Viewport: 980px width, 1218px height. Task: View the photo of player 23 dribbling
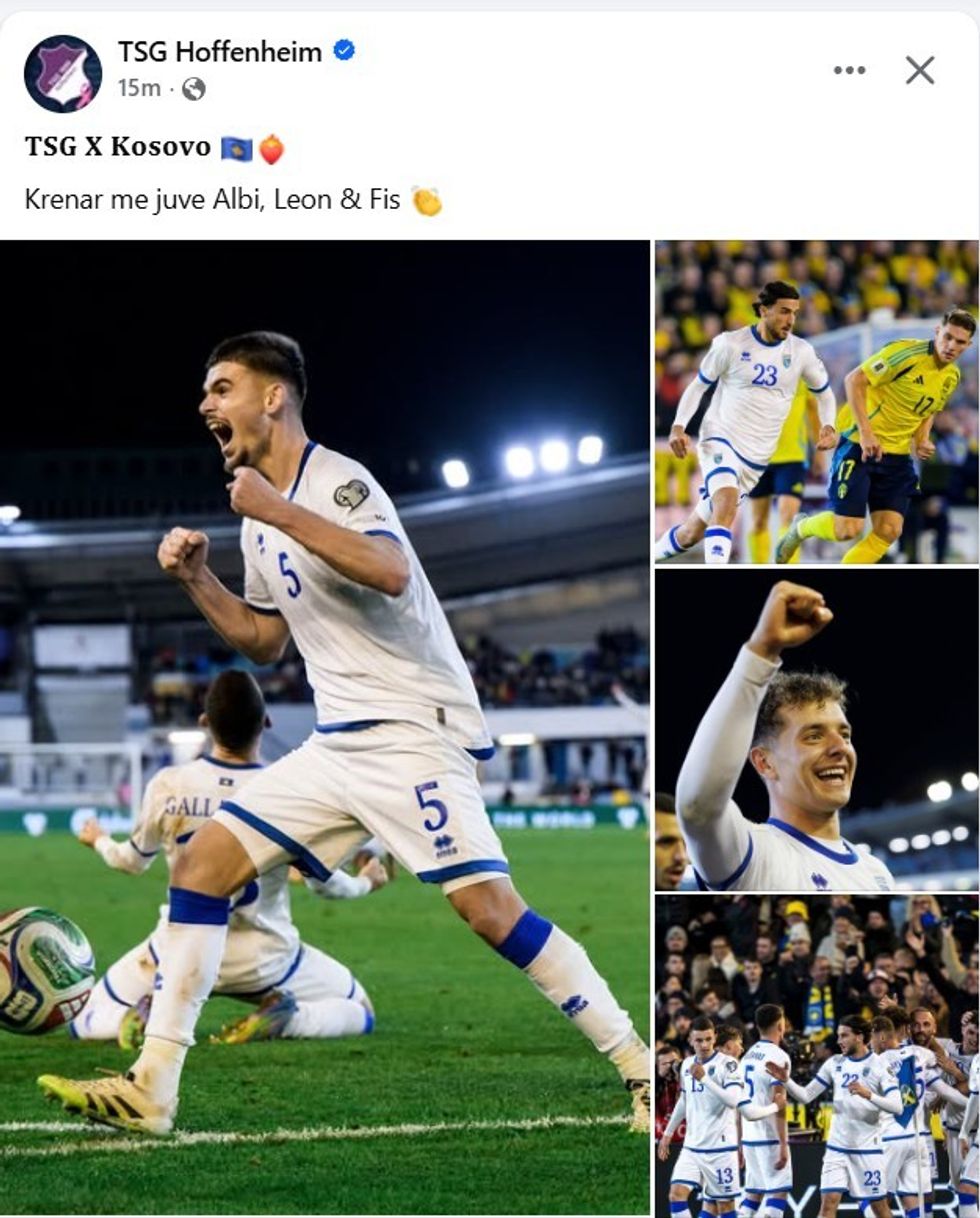(816, 402)
